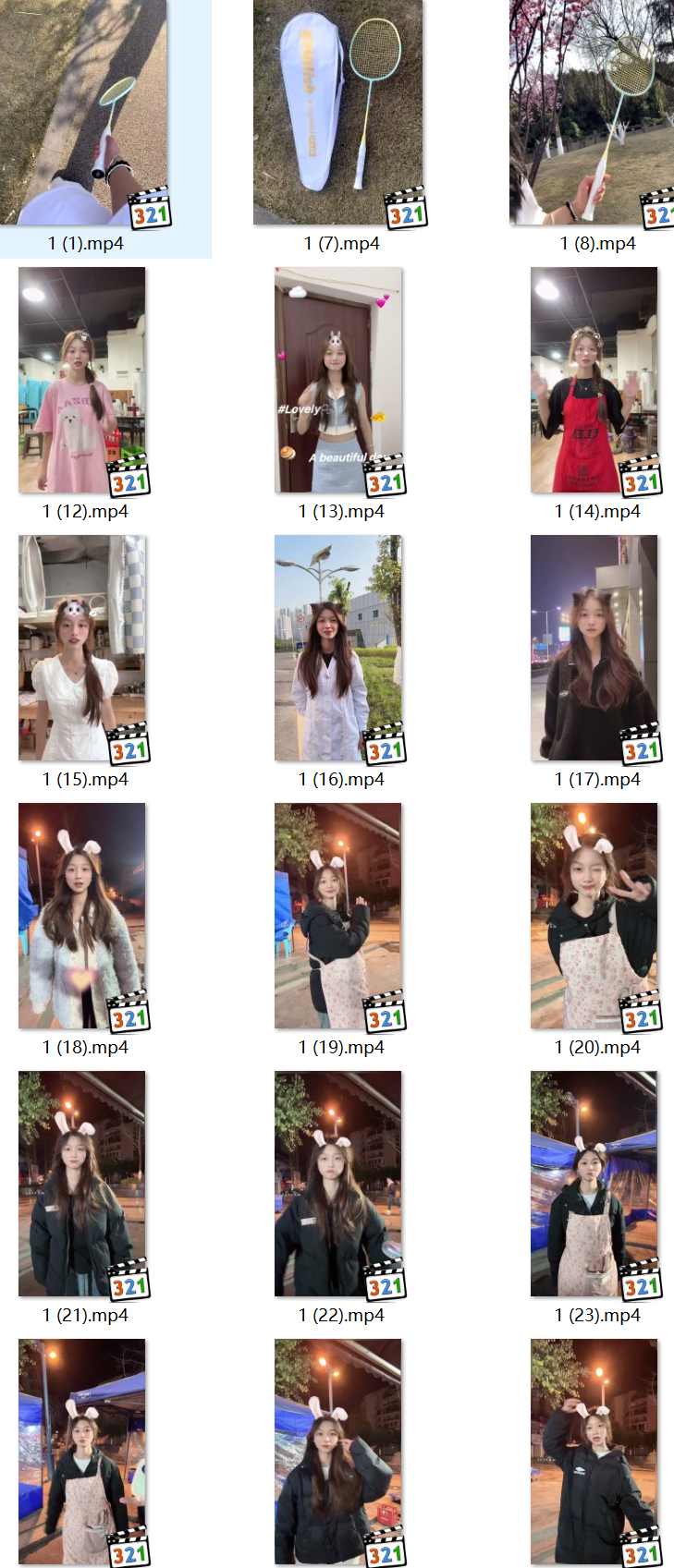Image resolution: width=674 pixels, height=1568 pixels.
Task: Open video 1 (18).mp4
Action: pos(82,916)
